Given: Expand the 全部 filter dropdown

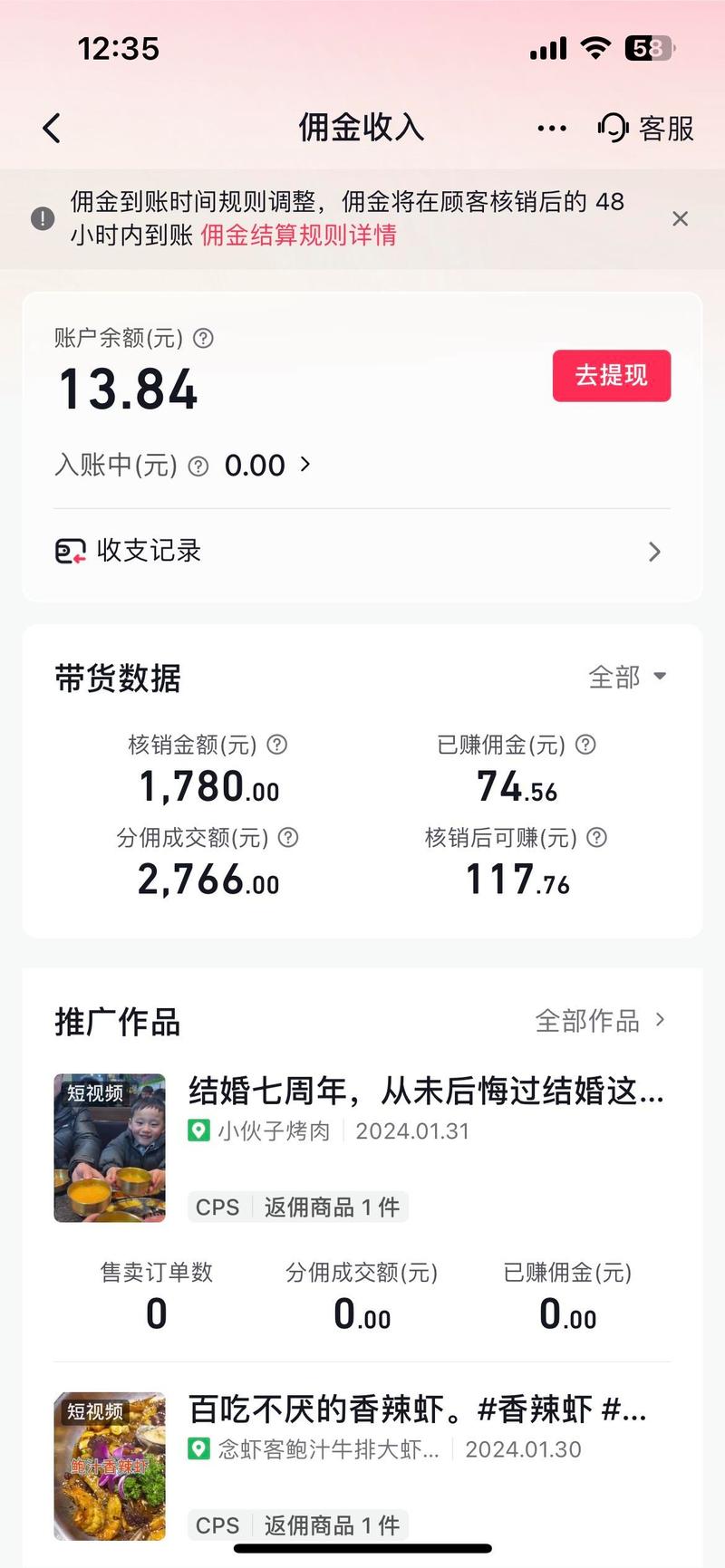Looking at the screenshot, I should [627, 677].
